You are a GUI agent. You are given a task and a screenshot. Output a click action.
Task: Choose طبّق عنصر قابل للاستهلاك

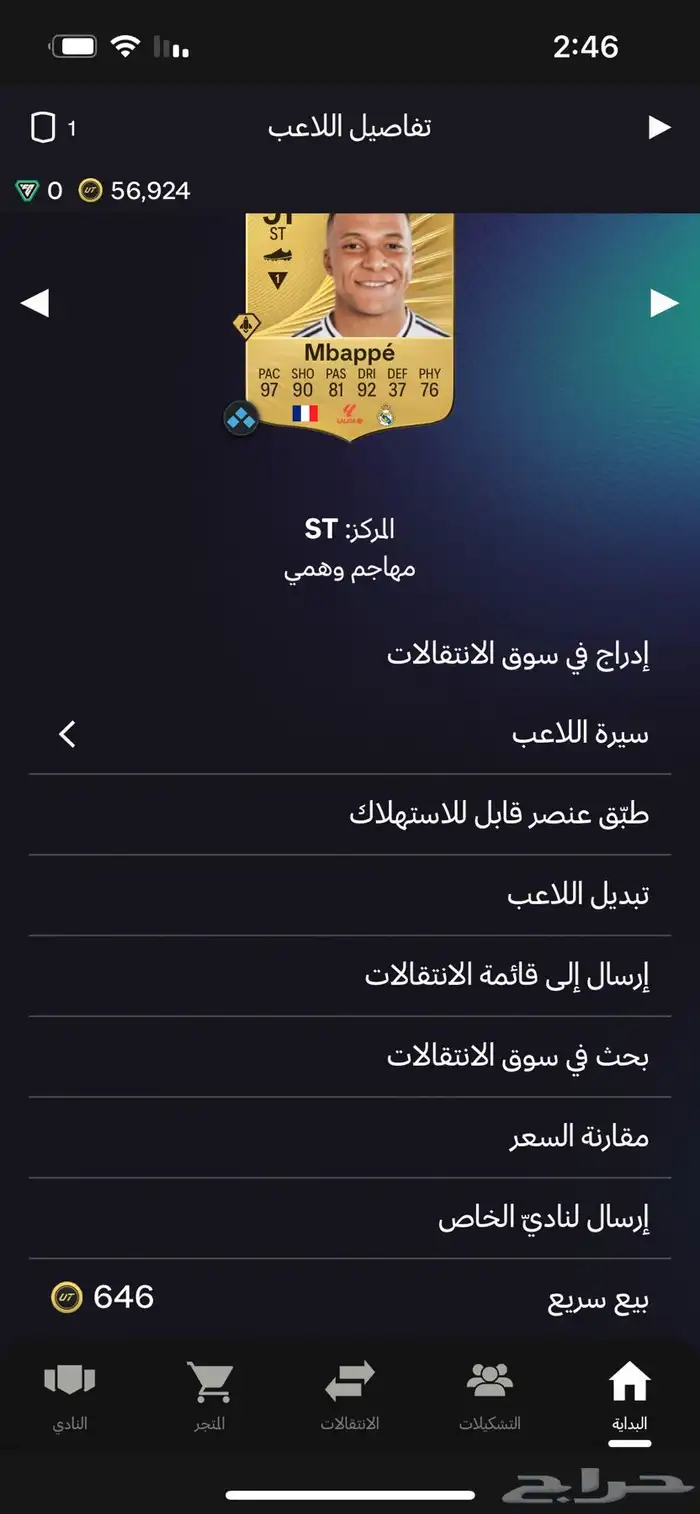coord(350,814)
